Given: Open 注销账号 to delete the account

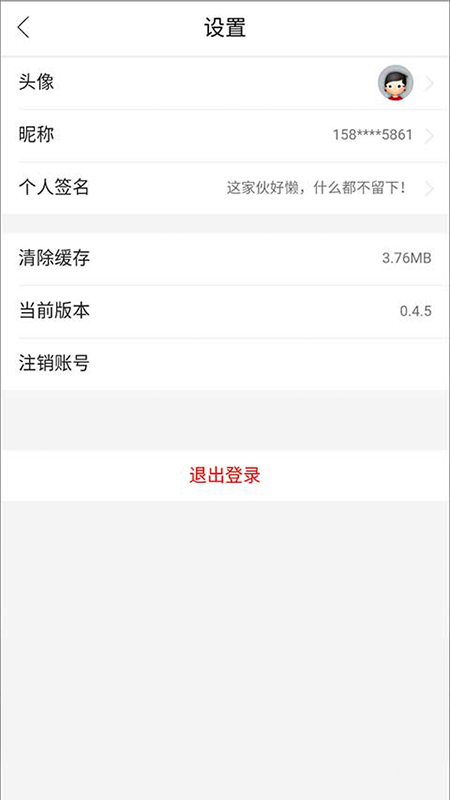Looking at the screenshot, I should [x=225, y=364].
